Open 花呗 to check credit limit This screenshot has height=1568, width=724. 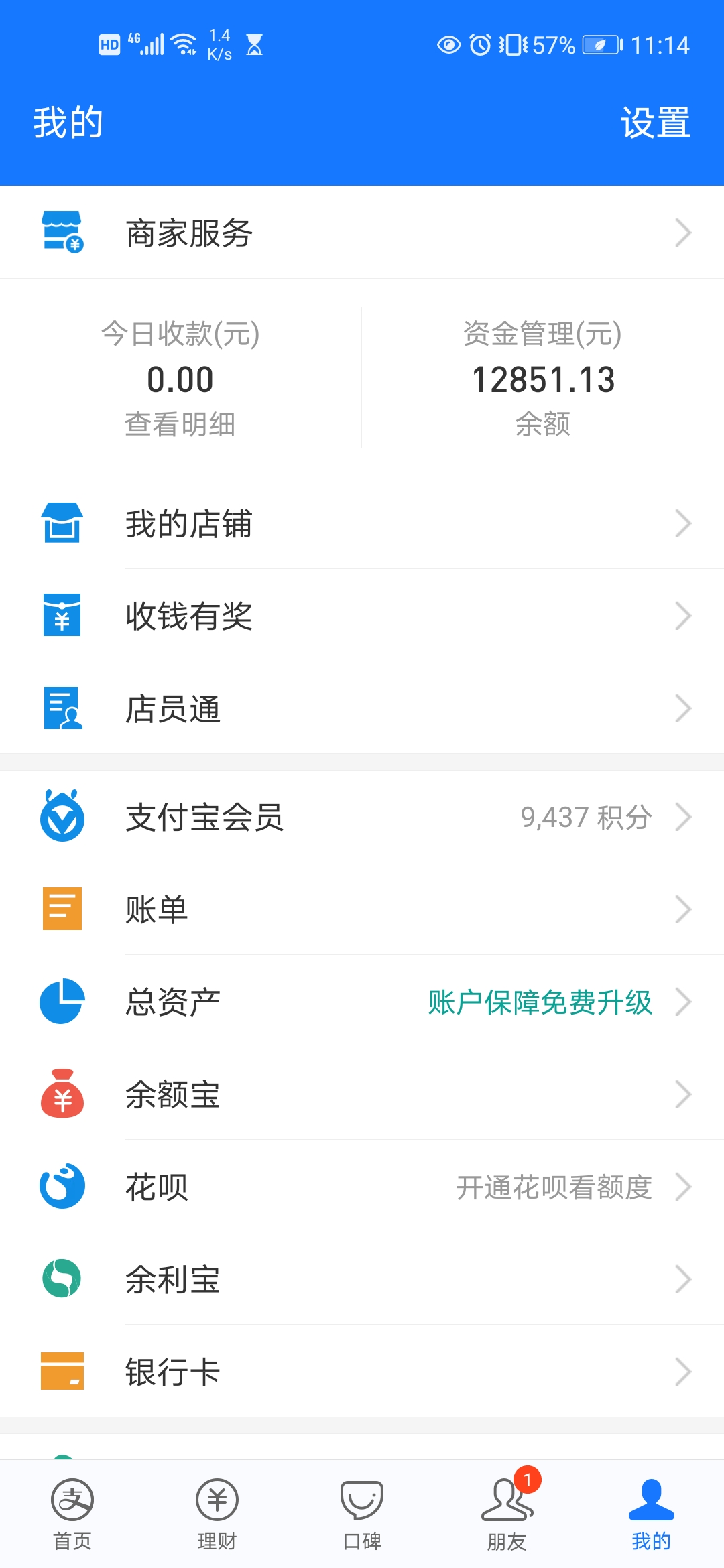click(362, 1187)
